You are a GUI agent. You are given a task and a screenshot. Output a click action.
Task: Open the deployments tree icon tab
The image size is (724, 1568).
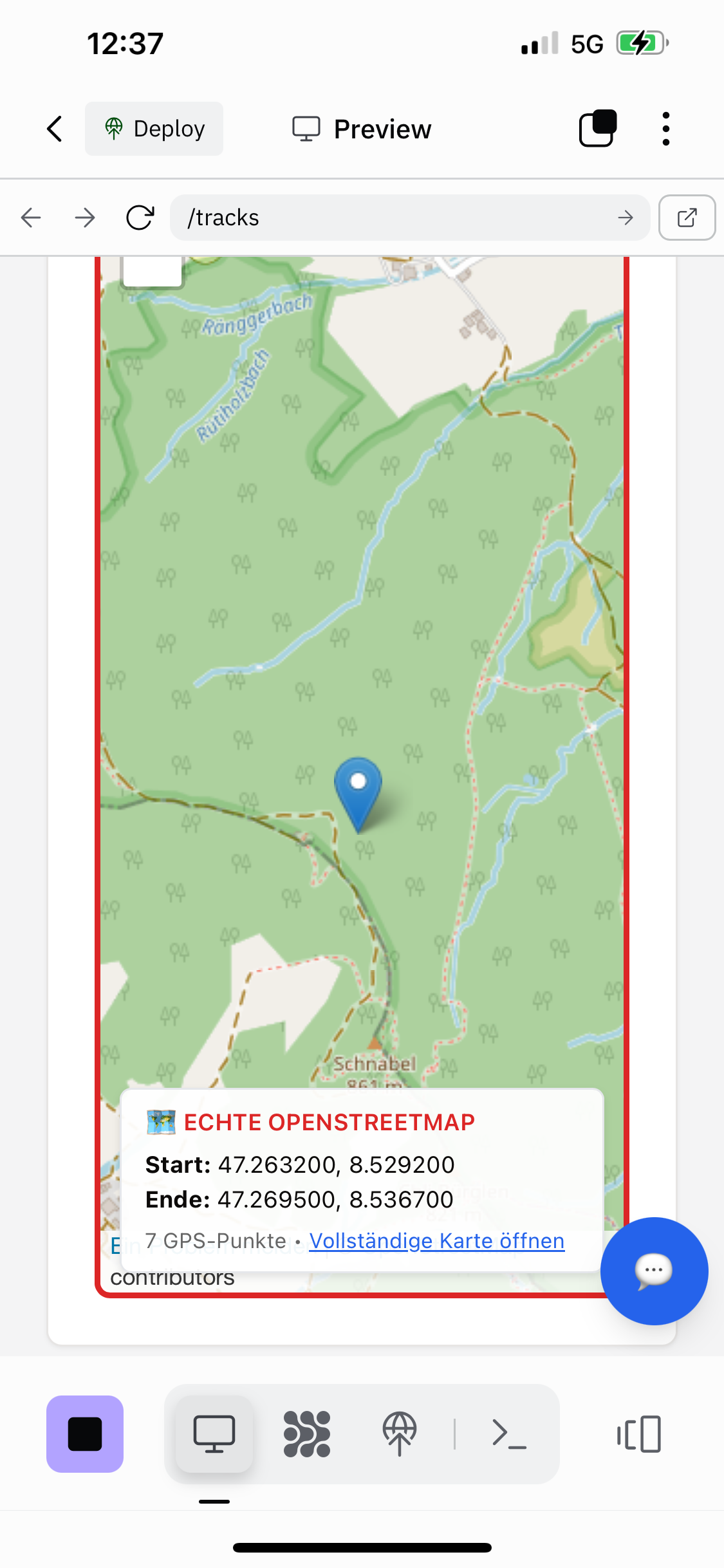400,1434
